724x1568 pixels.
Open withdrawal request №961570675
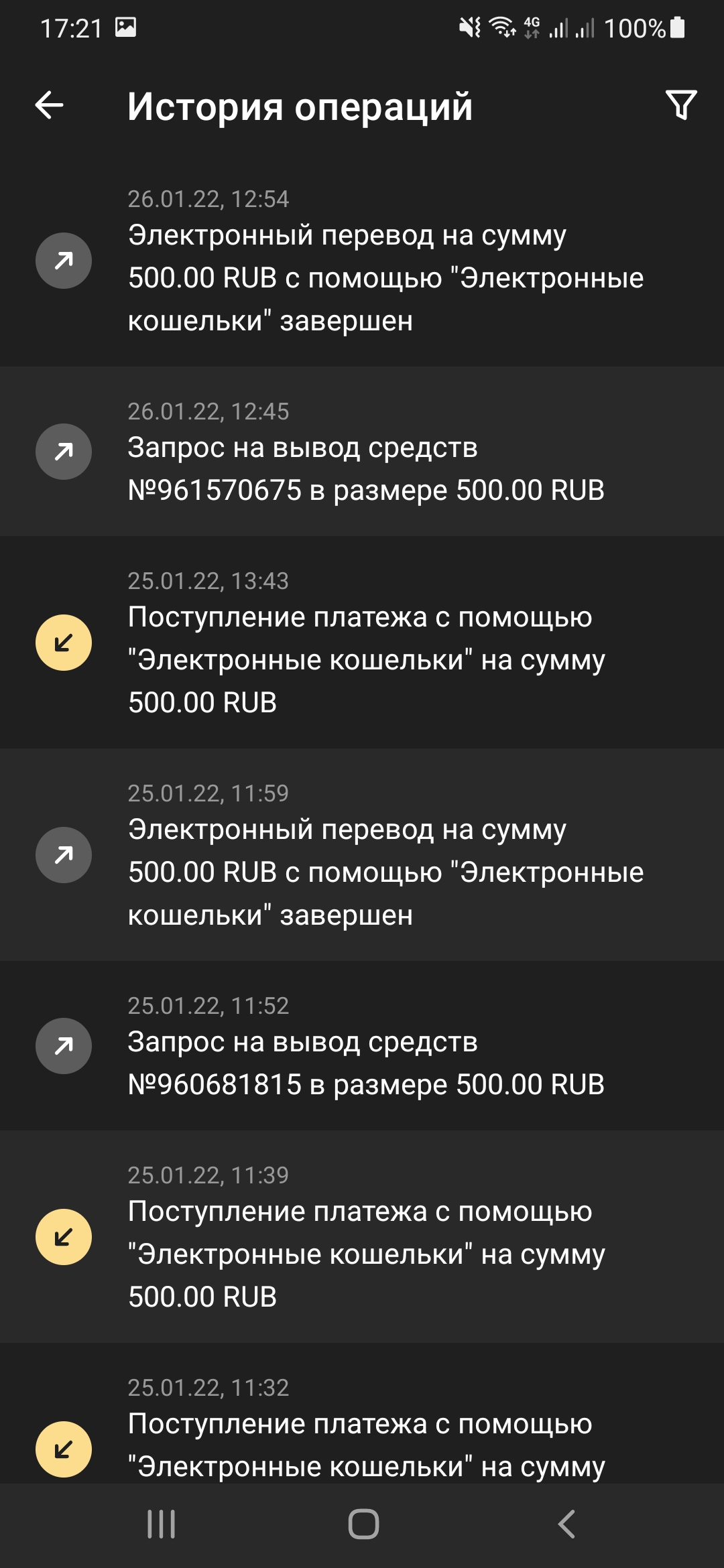[362, 452]
